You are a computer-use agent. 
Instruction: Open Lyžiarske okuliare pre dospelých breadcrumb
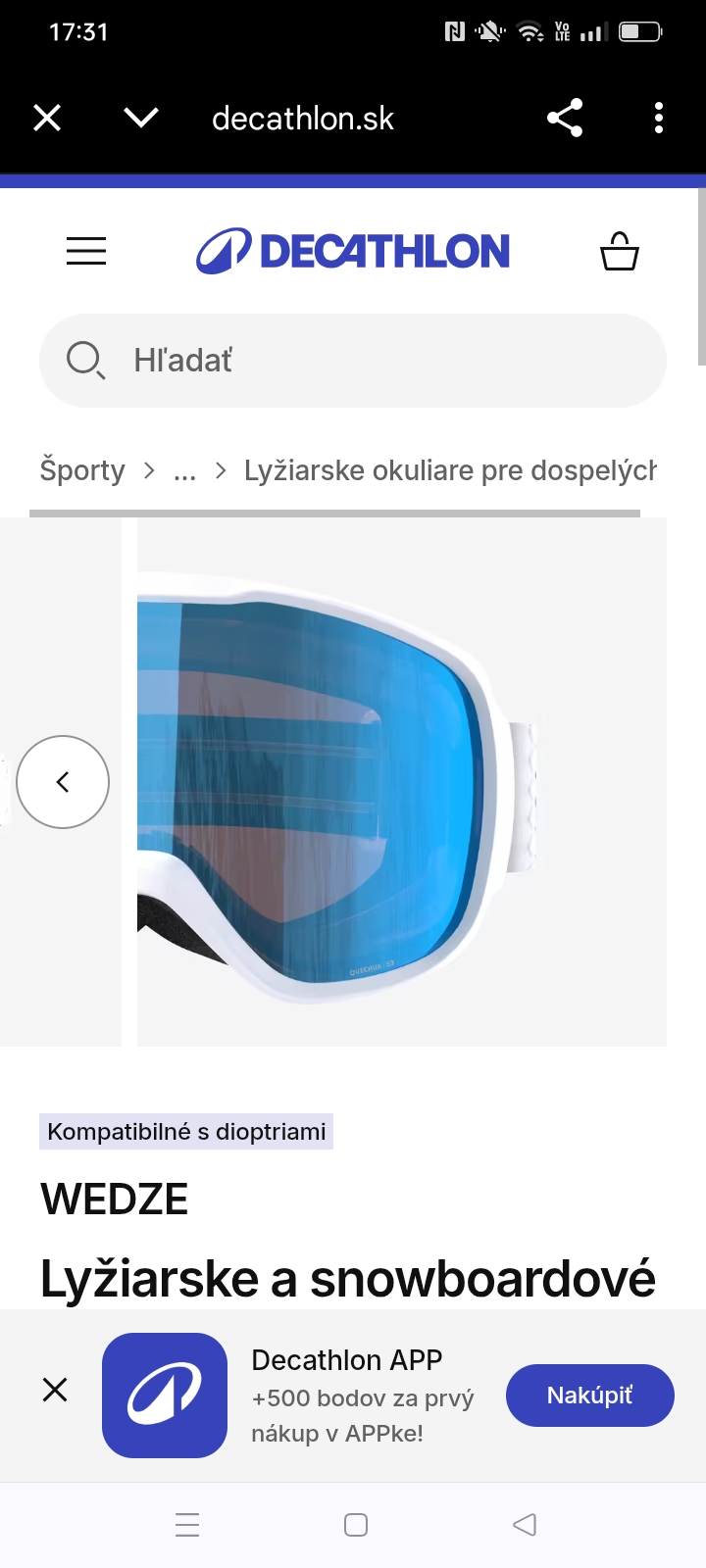tap(449, 470)
